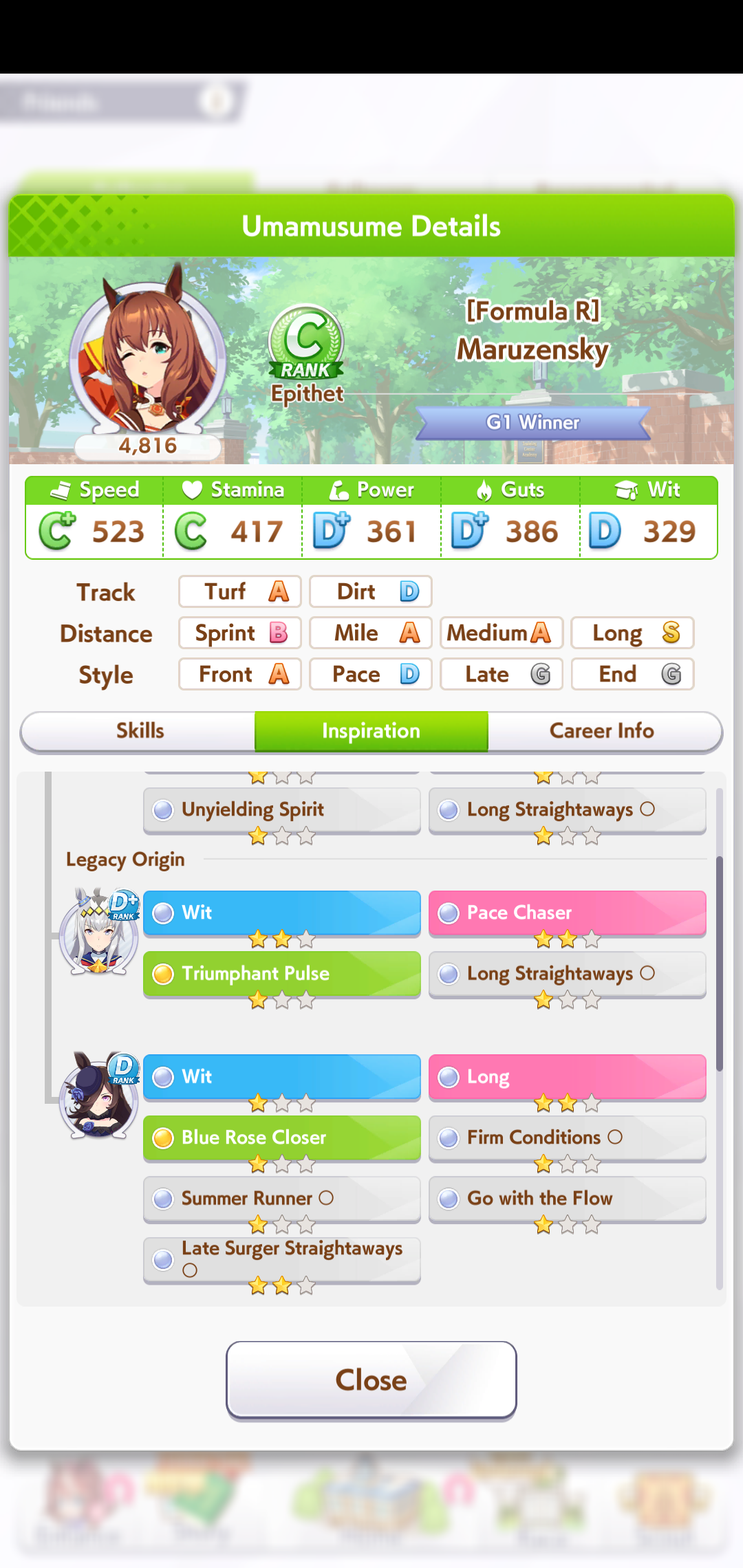Tap the Late Surger Straightaways skill

(x=281, y=1259)
